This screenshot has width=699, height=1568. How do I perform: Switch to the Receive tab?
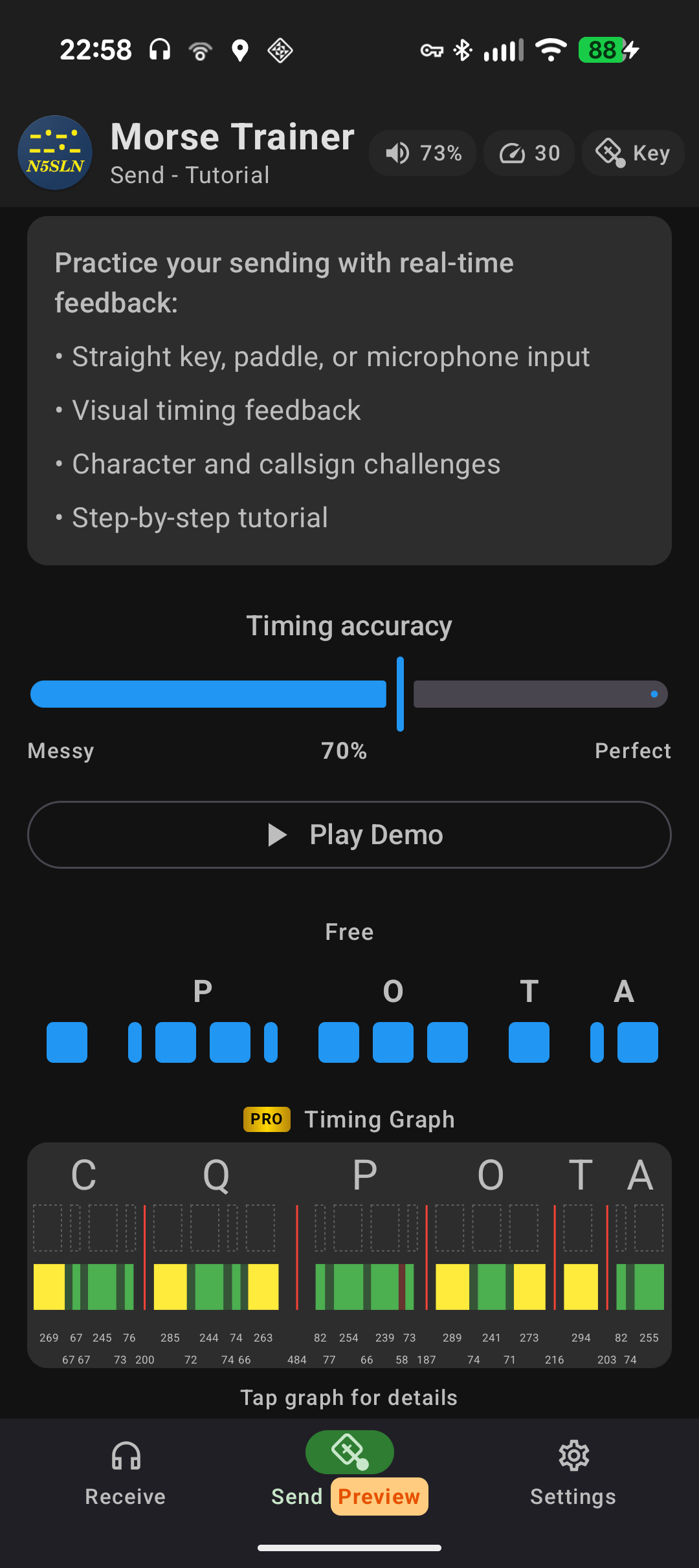click(124, 1475)
